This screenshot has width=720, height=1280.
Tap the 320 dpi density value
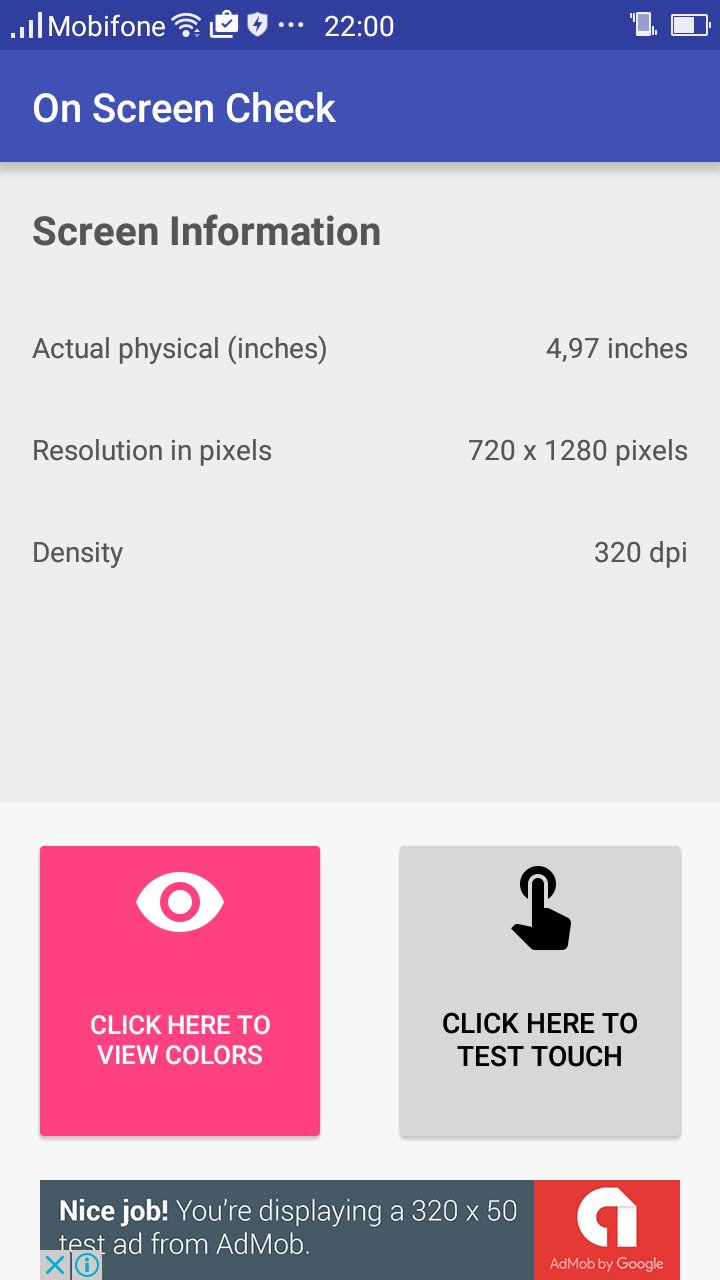pos(640,551)
